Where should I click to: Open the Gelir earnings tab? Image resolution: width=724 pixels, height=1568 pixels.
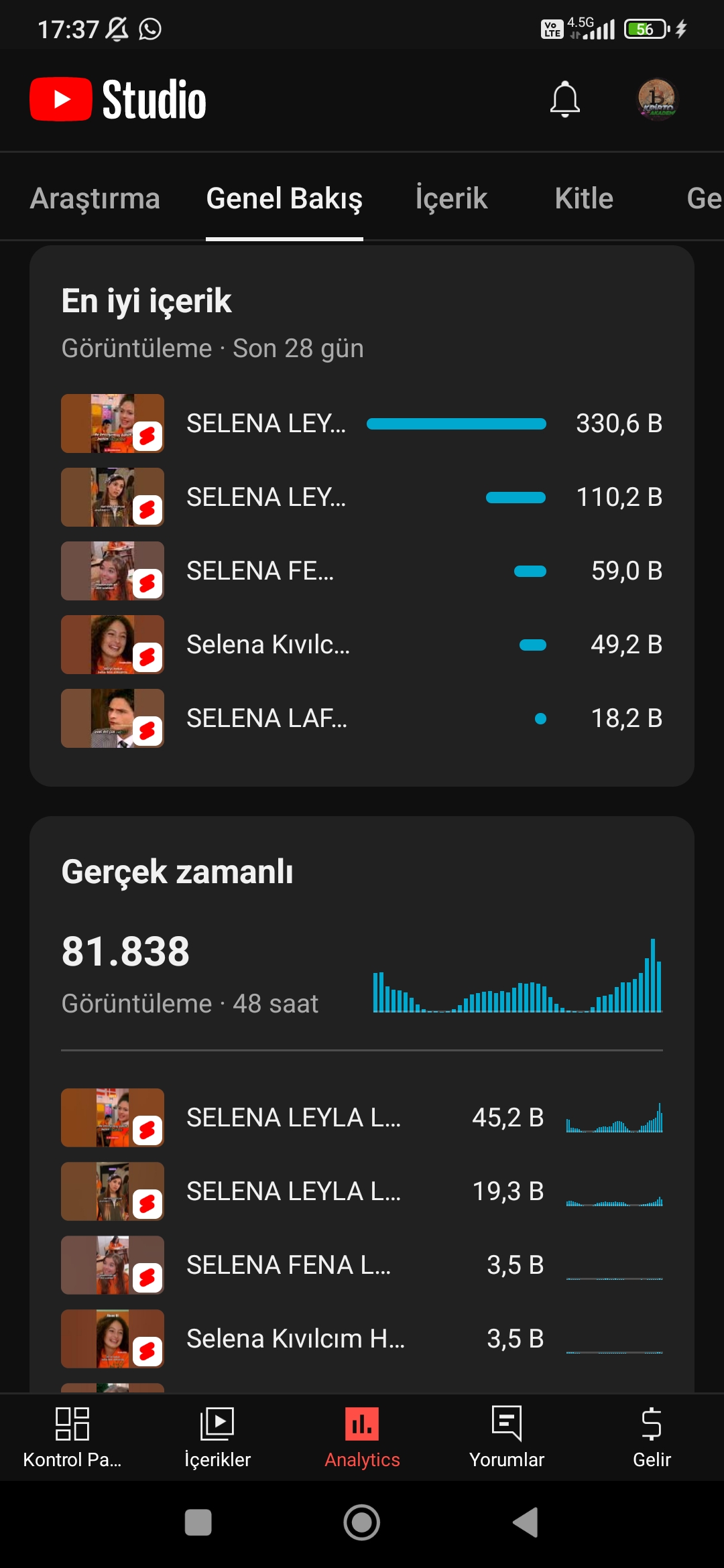click(652, 1437)
